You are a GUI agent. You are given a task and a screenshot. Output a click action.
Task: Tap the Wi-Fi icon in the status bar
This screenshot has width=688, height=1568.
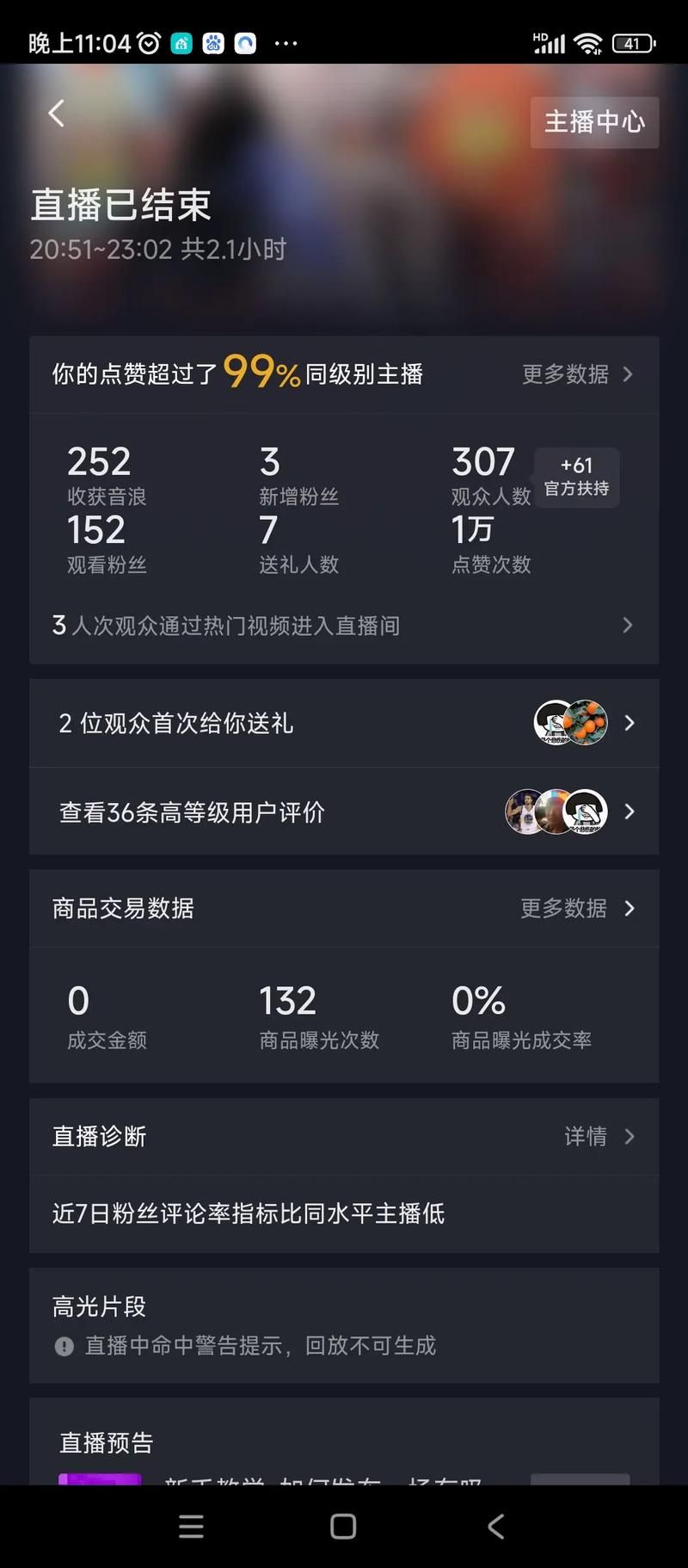[x=588, y=43]
